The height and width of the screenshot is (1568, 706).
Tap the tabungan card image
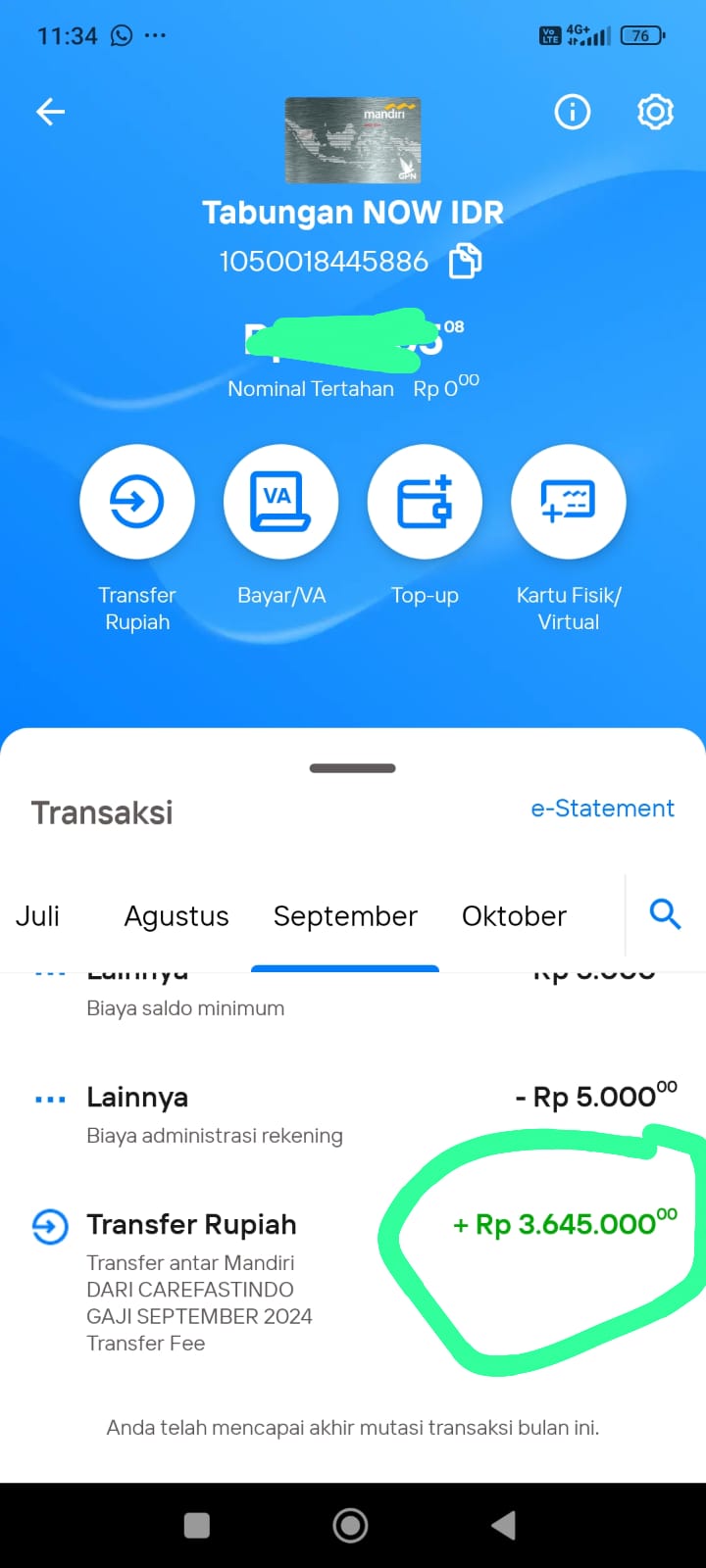pos(353,140)
